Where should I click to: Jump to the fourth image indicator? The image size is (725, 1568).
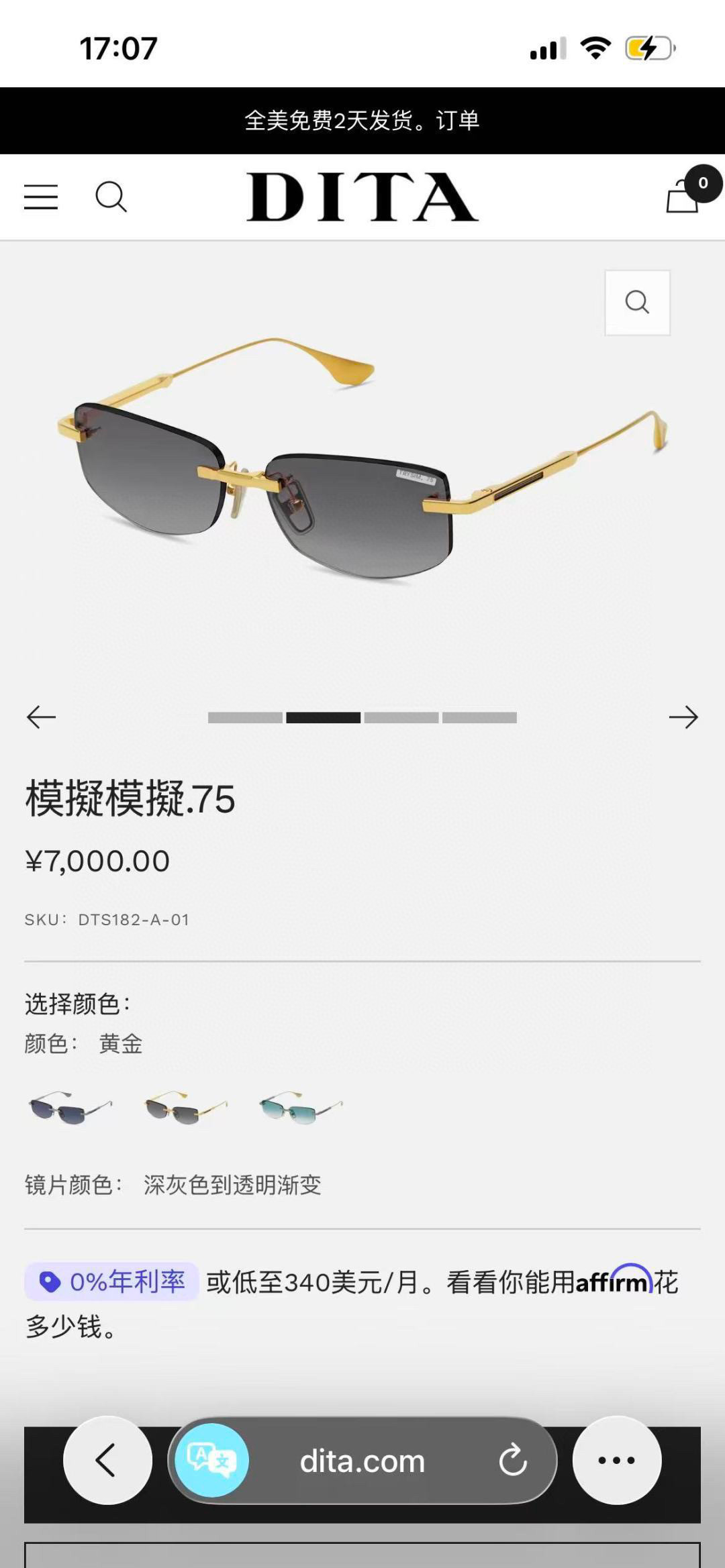(479, 718)
